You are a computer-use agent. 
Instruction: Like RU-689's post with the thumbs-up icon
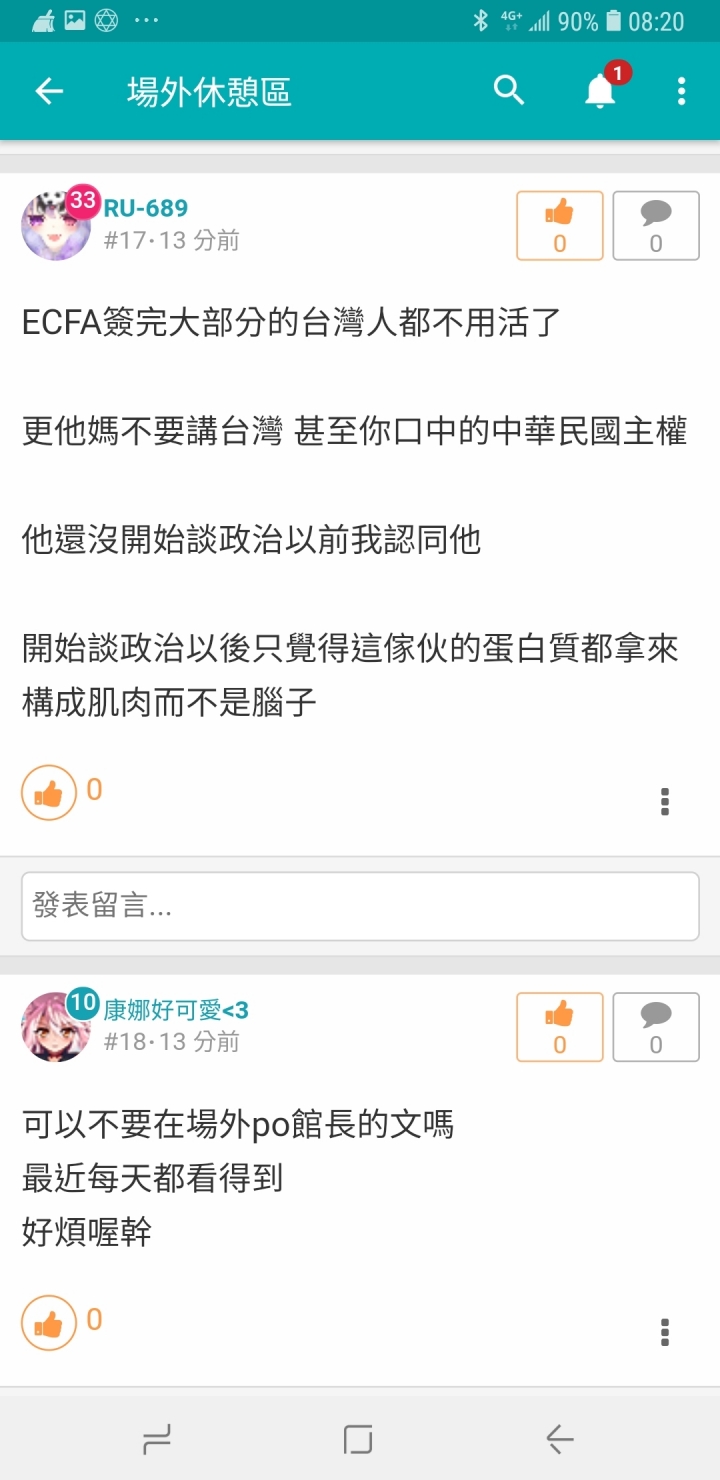(x=559, y=224)
